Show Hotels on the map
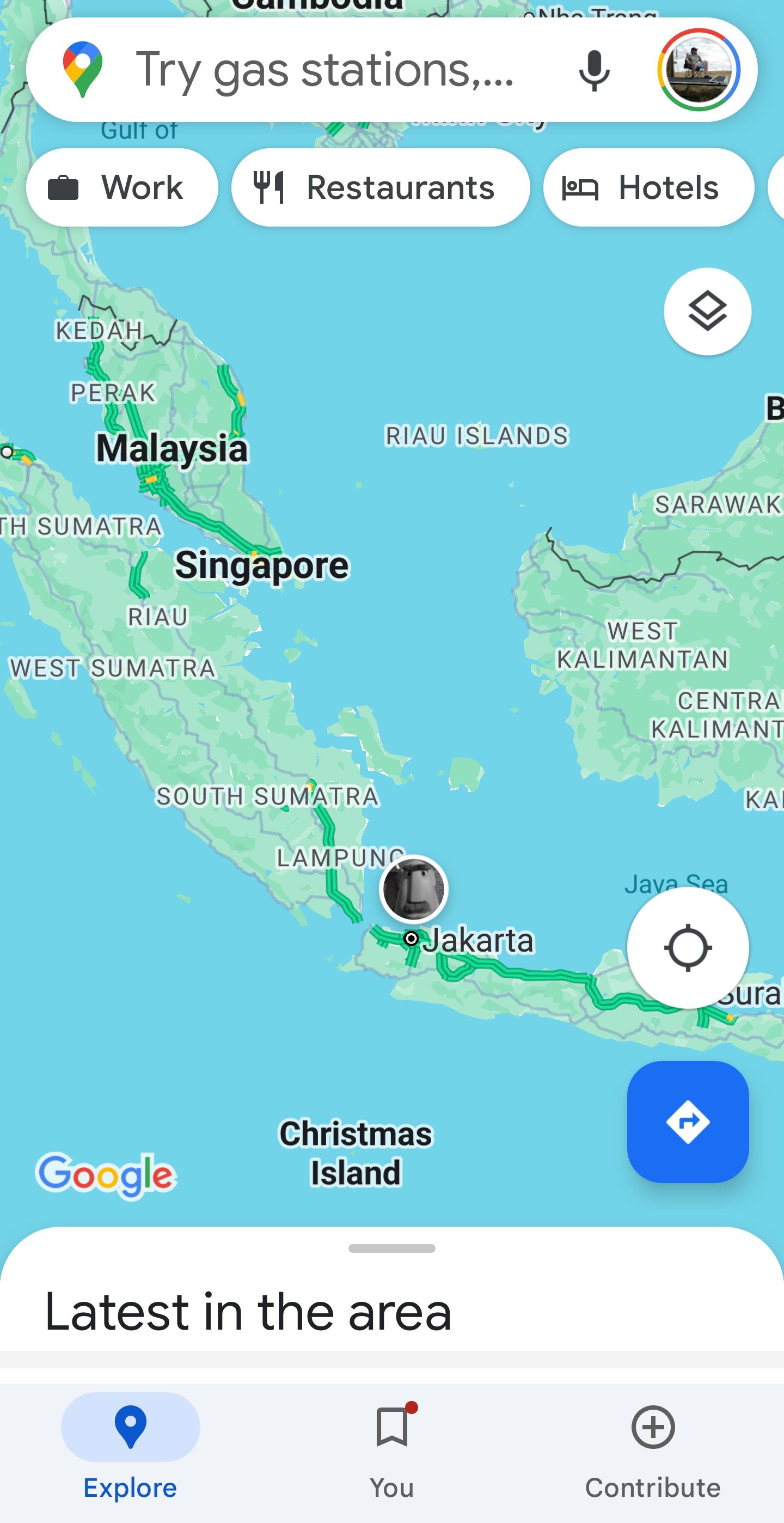The height and width of the screenshot is (1523, 784). (648, 187)
